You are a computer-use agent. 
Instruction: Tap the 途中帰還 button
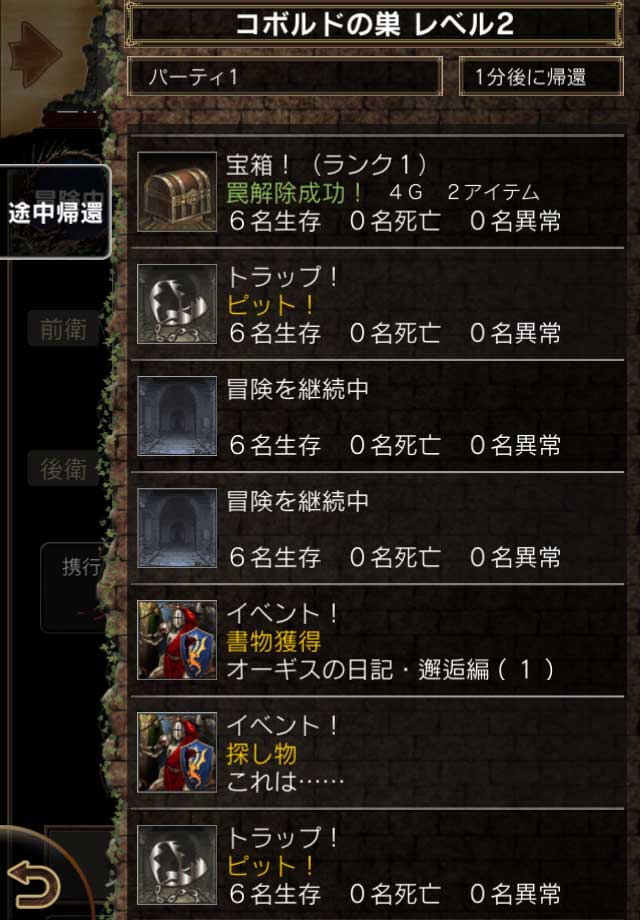point(55,213)
